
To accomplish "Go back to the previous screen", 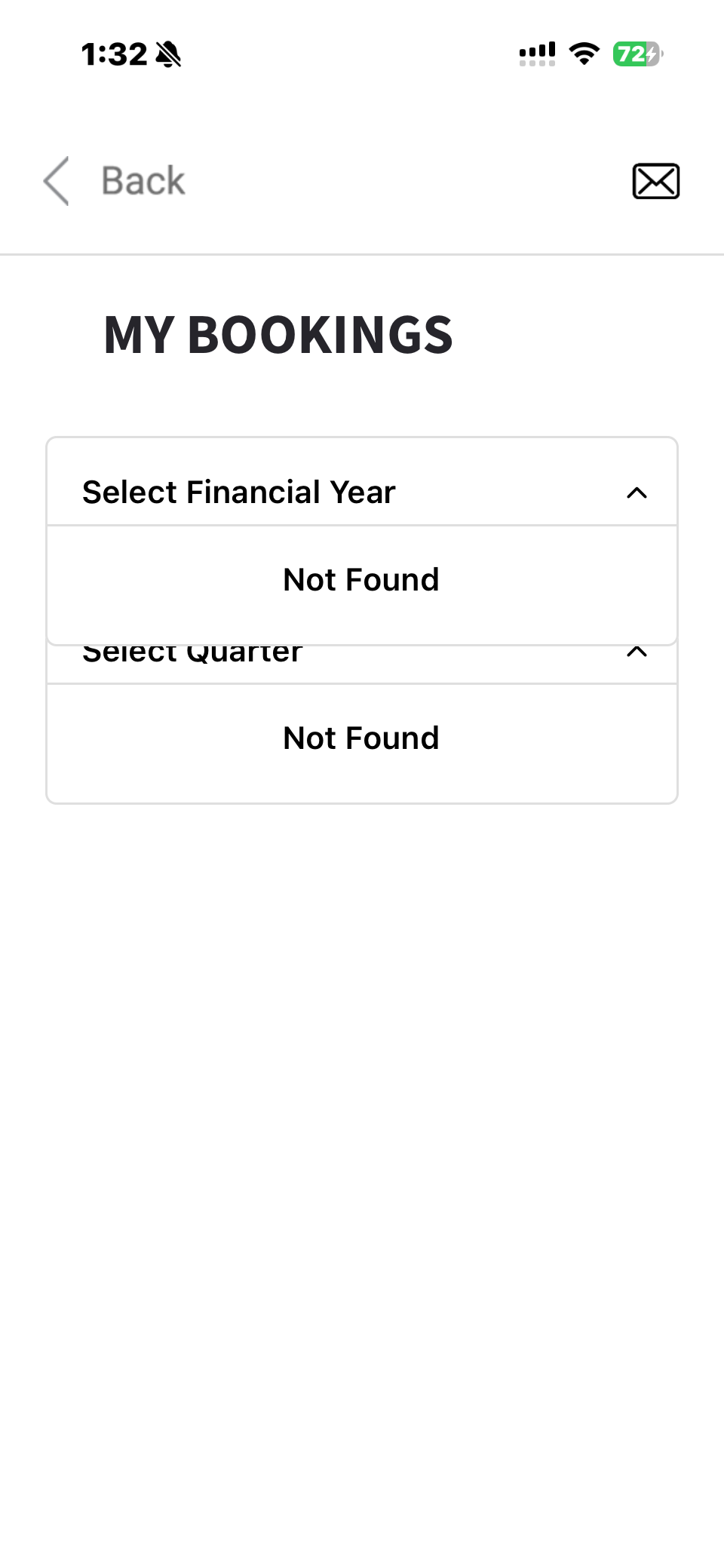I will coord(115,181).
